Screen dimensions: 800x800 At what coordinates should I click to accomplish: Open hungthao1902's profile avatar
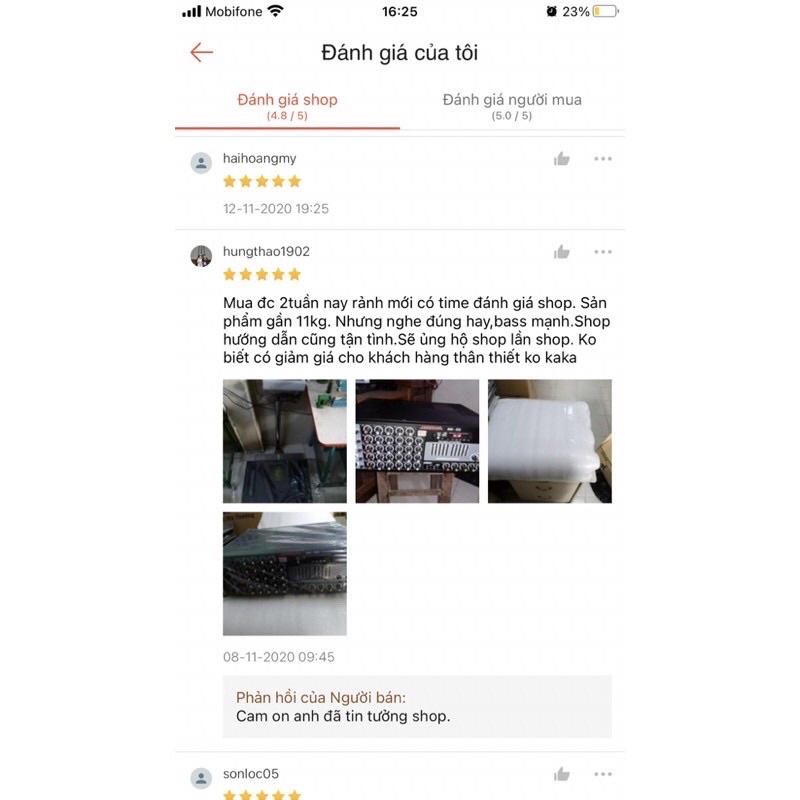click(201, 256)
